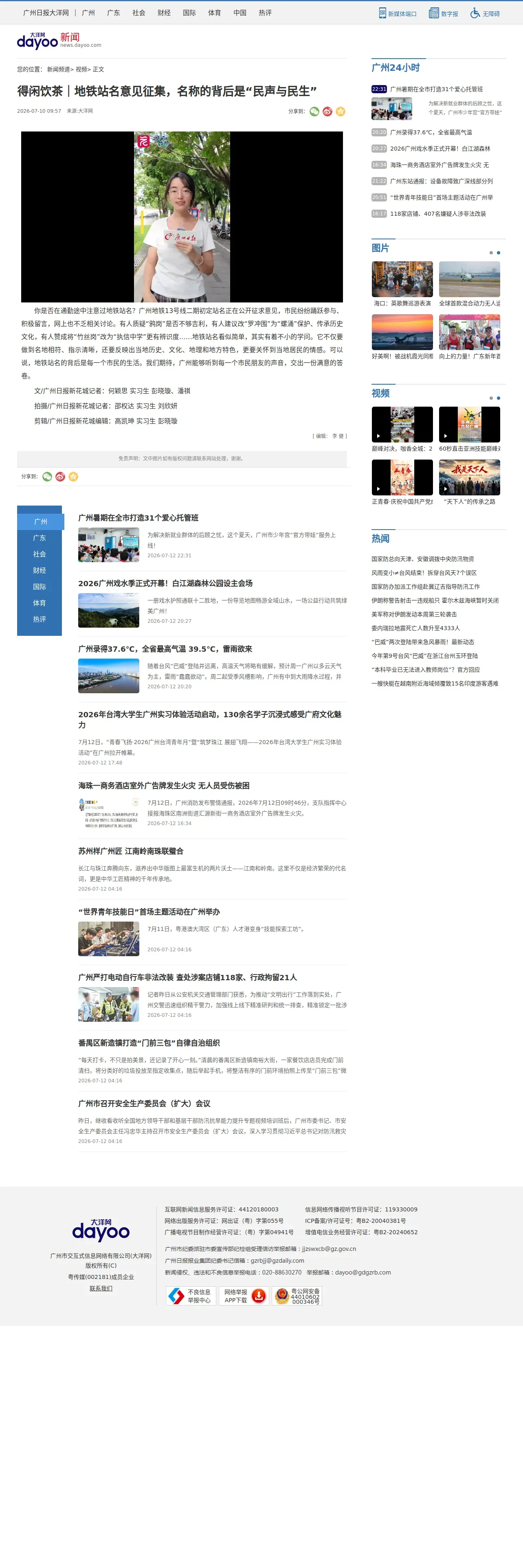Read 海珠一商务酒店室外广告牌发生火灾 story

coord(164,786)
